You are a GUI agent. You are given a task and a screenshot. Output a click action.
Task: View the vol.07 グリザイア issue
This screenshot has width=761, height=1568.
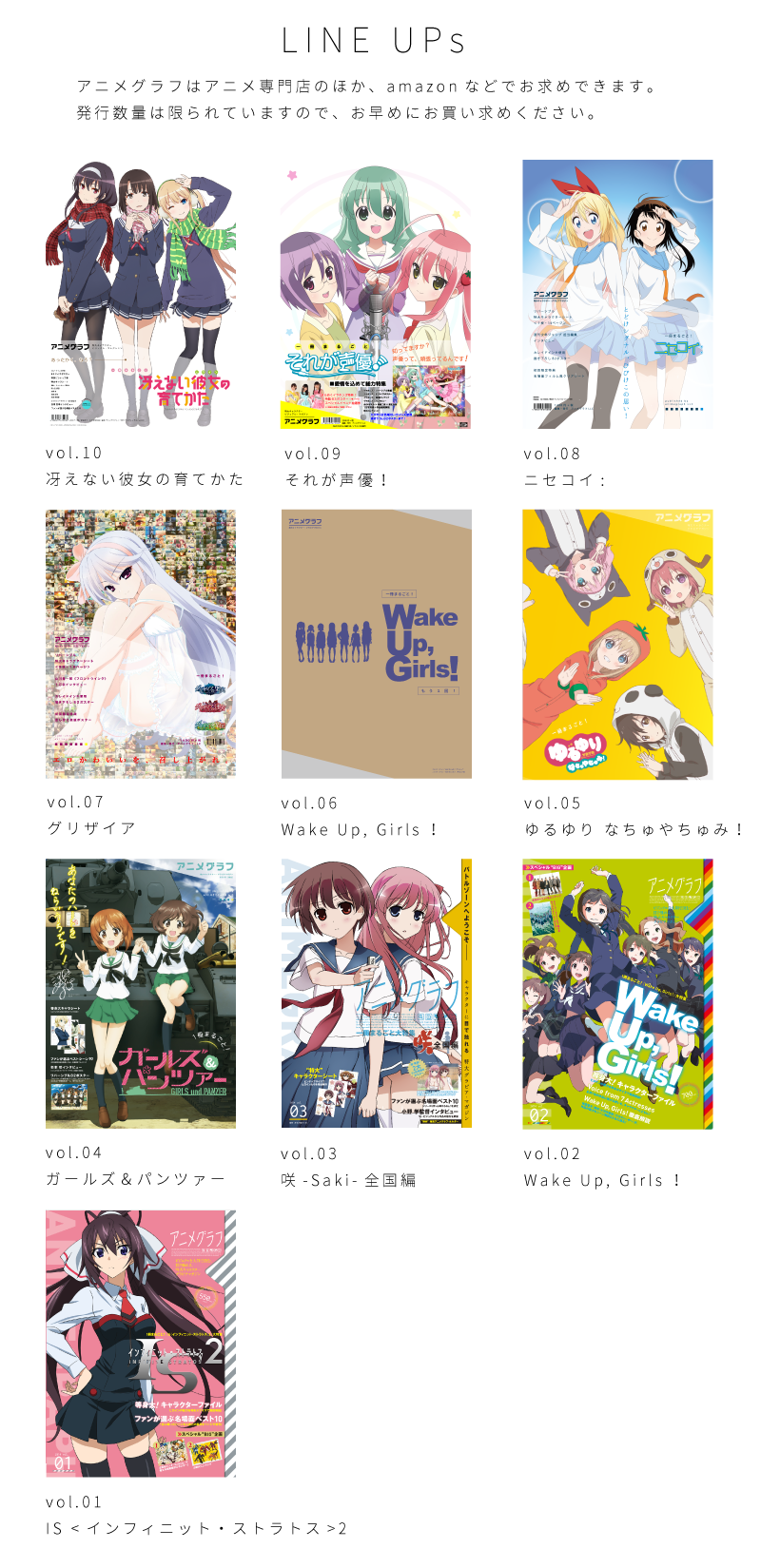click(x=141, y=644)
